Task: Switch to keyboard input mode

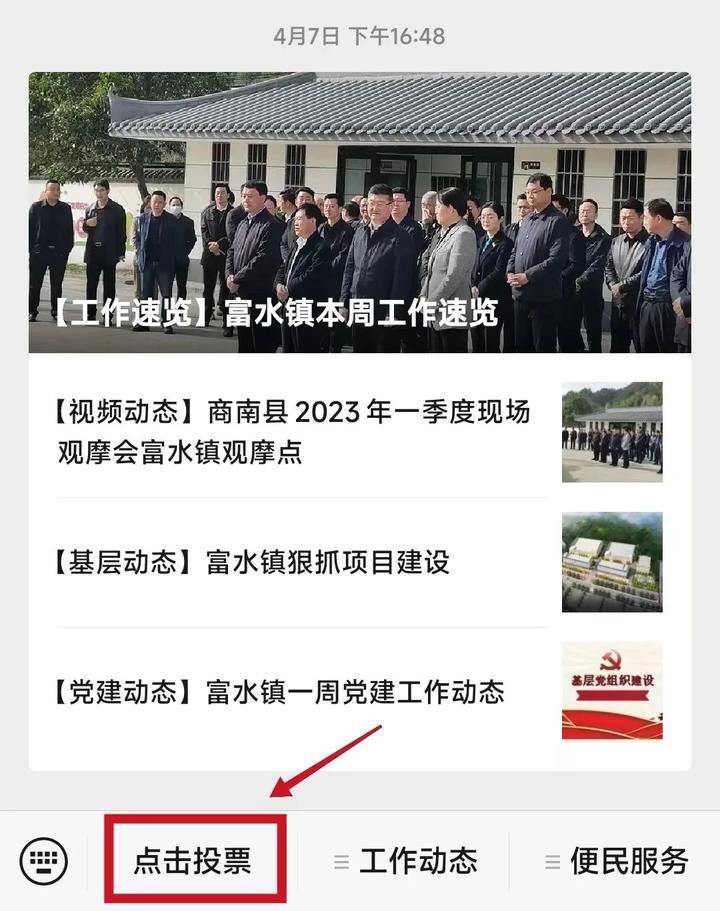Action: click(x=44, y=861)
